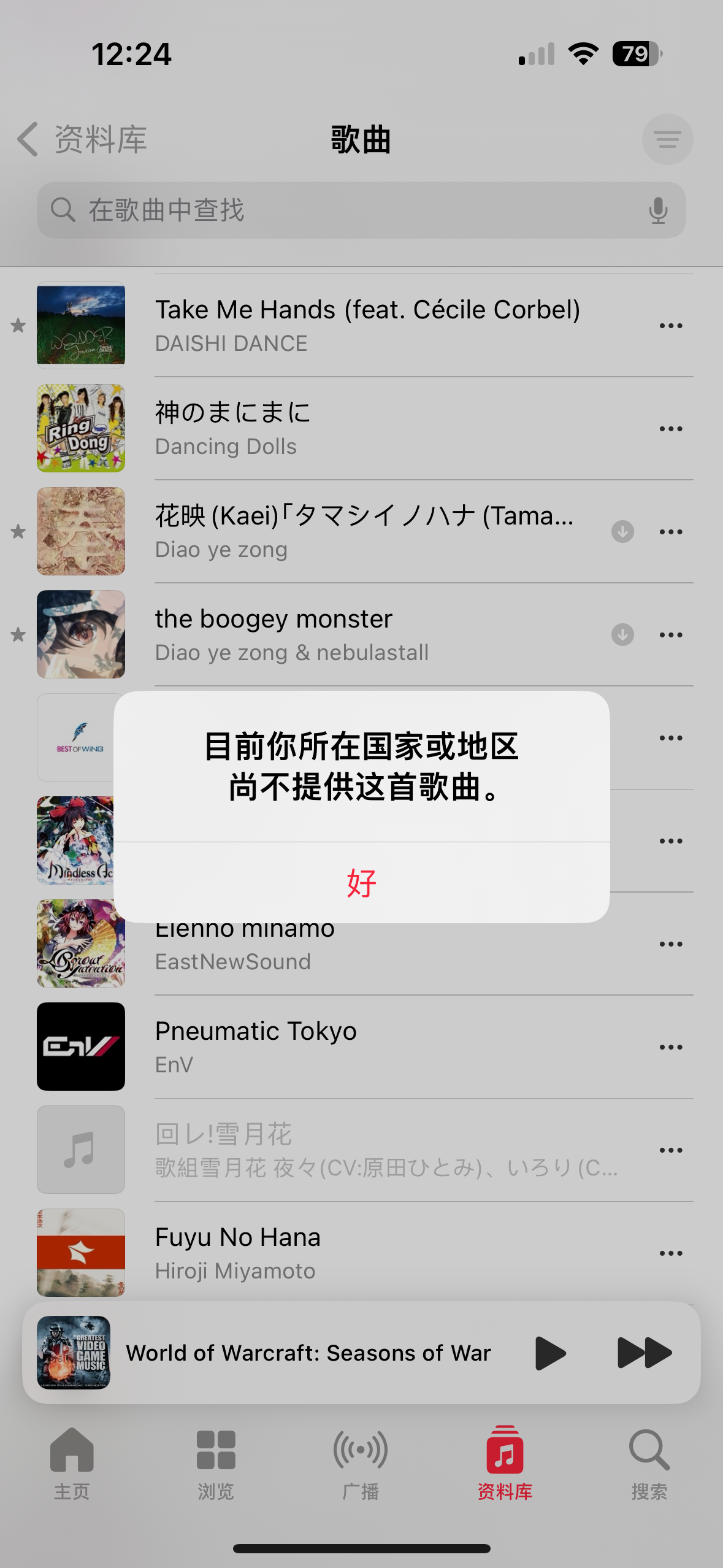Activate voice search microphone
723x1568 pixels.
(x=658, y=210)
